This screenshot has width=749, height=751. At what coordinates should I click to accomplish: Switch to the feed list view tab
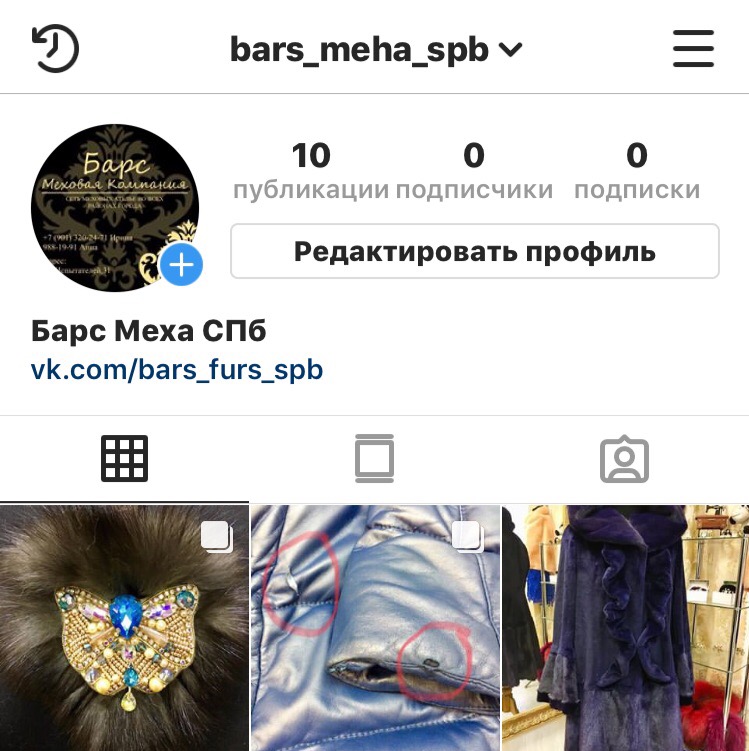(374, 459)
